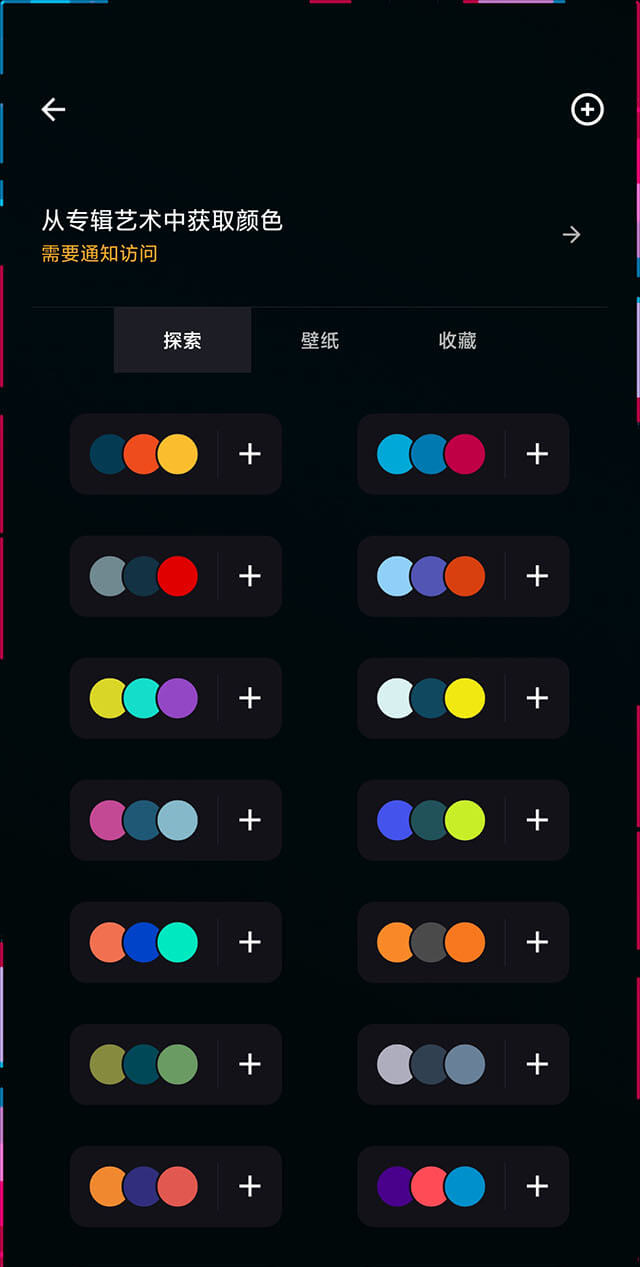The height and width of the screenshot is (1267, 640).
Task: Switch to the 收藏 tab
Action: pyautogui.click(x=457, y=341)
